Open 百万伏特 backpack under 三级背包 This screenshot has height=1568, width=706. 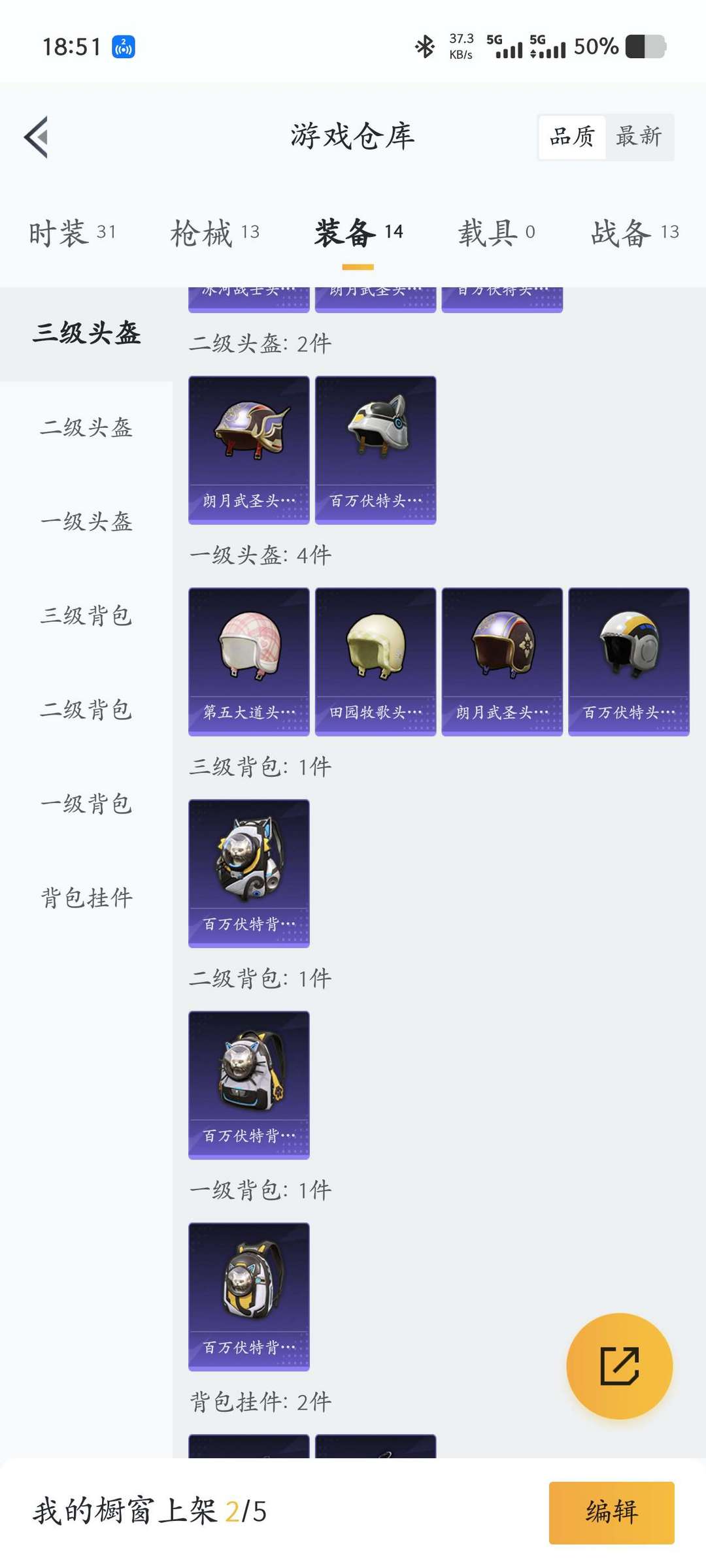(249, 874)
